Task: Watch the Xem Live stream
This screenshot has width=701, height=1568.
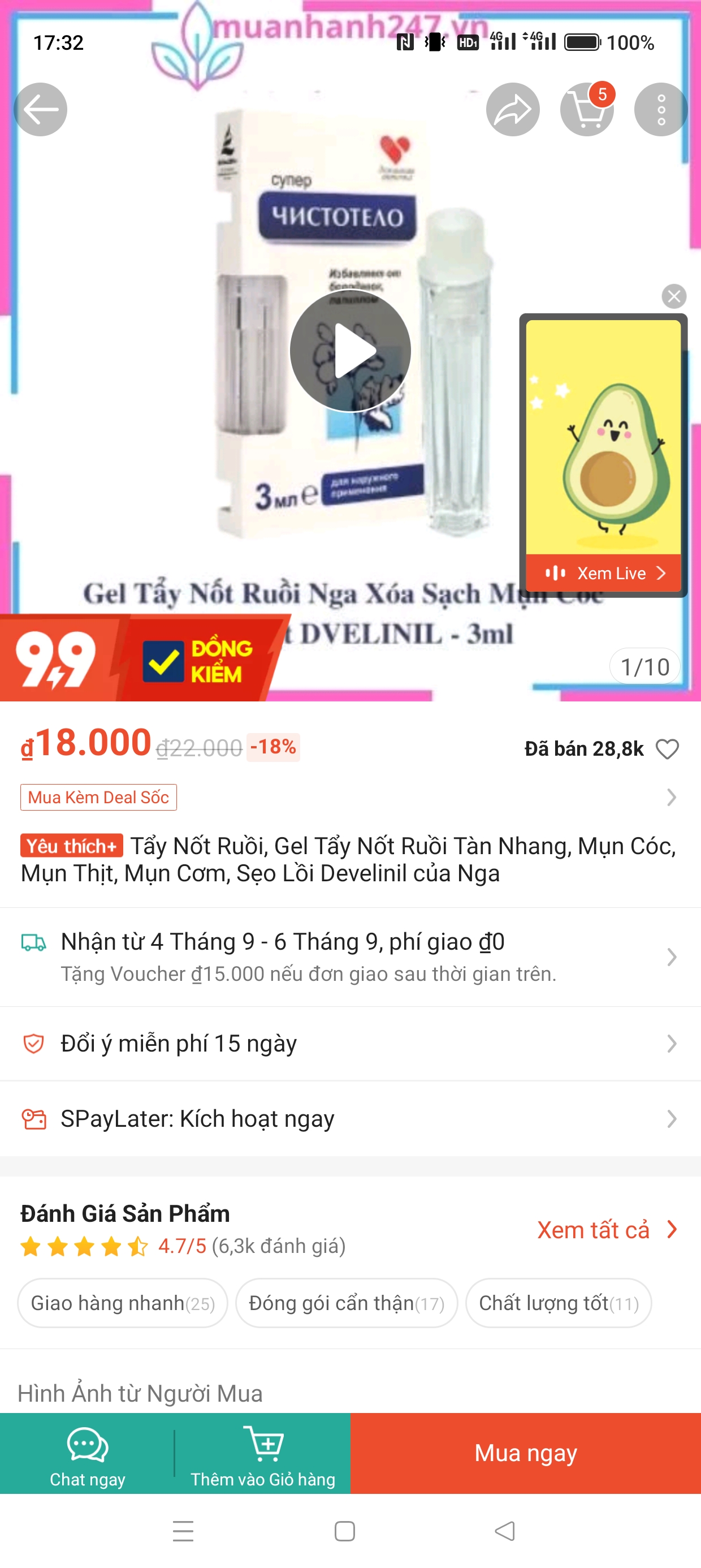Action: (x=603, y=573)
